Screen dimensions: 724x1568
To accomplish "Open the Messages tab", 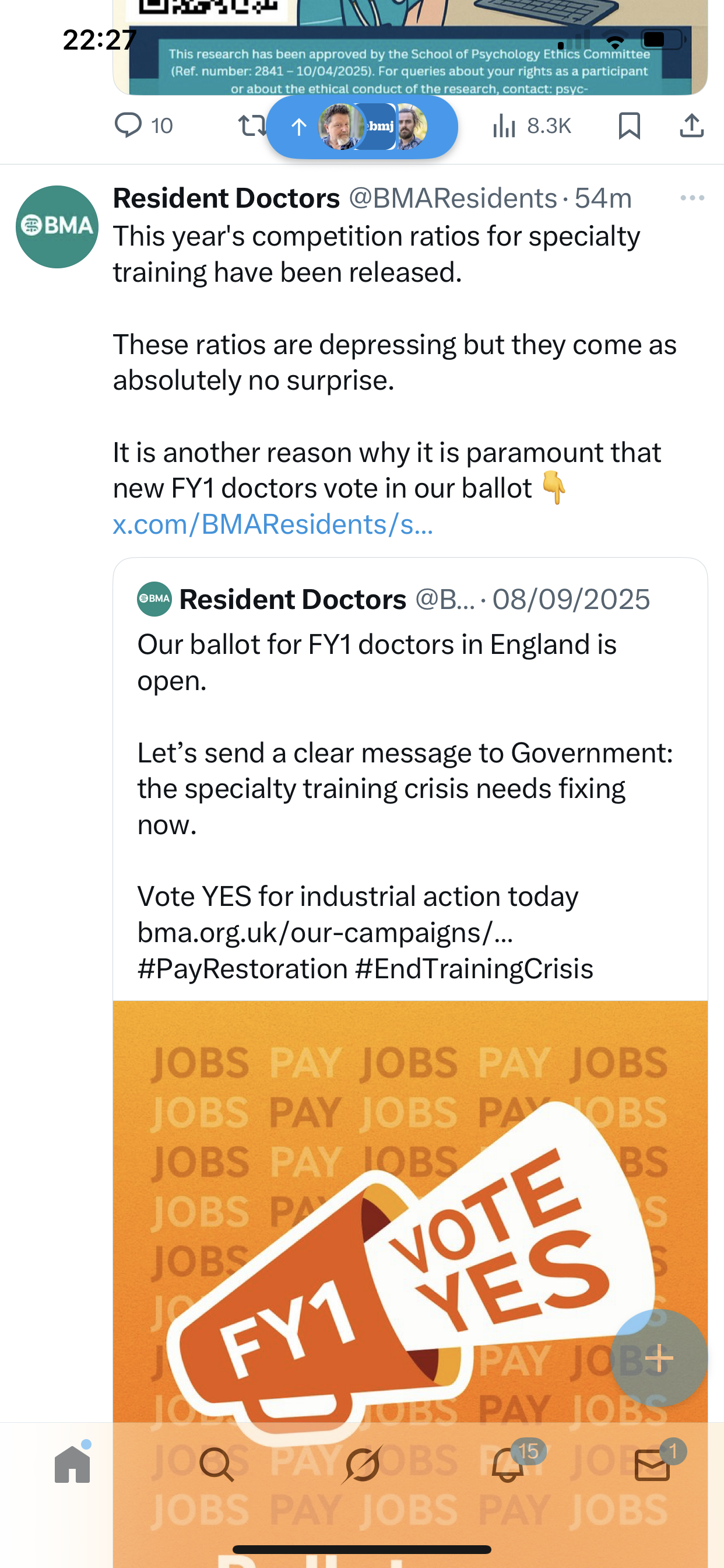I will coord(652,1465).
